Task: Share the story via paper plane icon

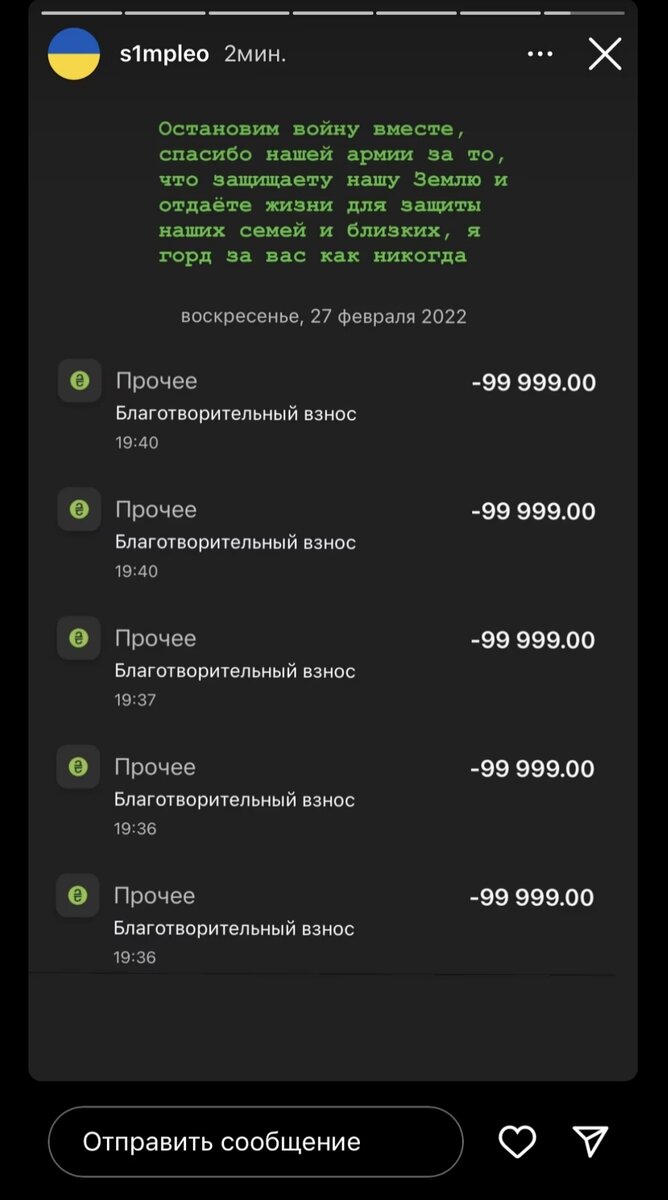Action: 591,1141
